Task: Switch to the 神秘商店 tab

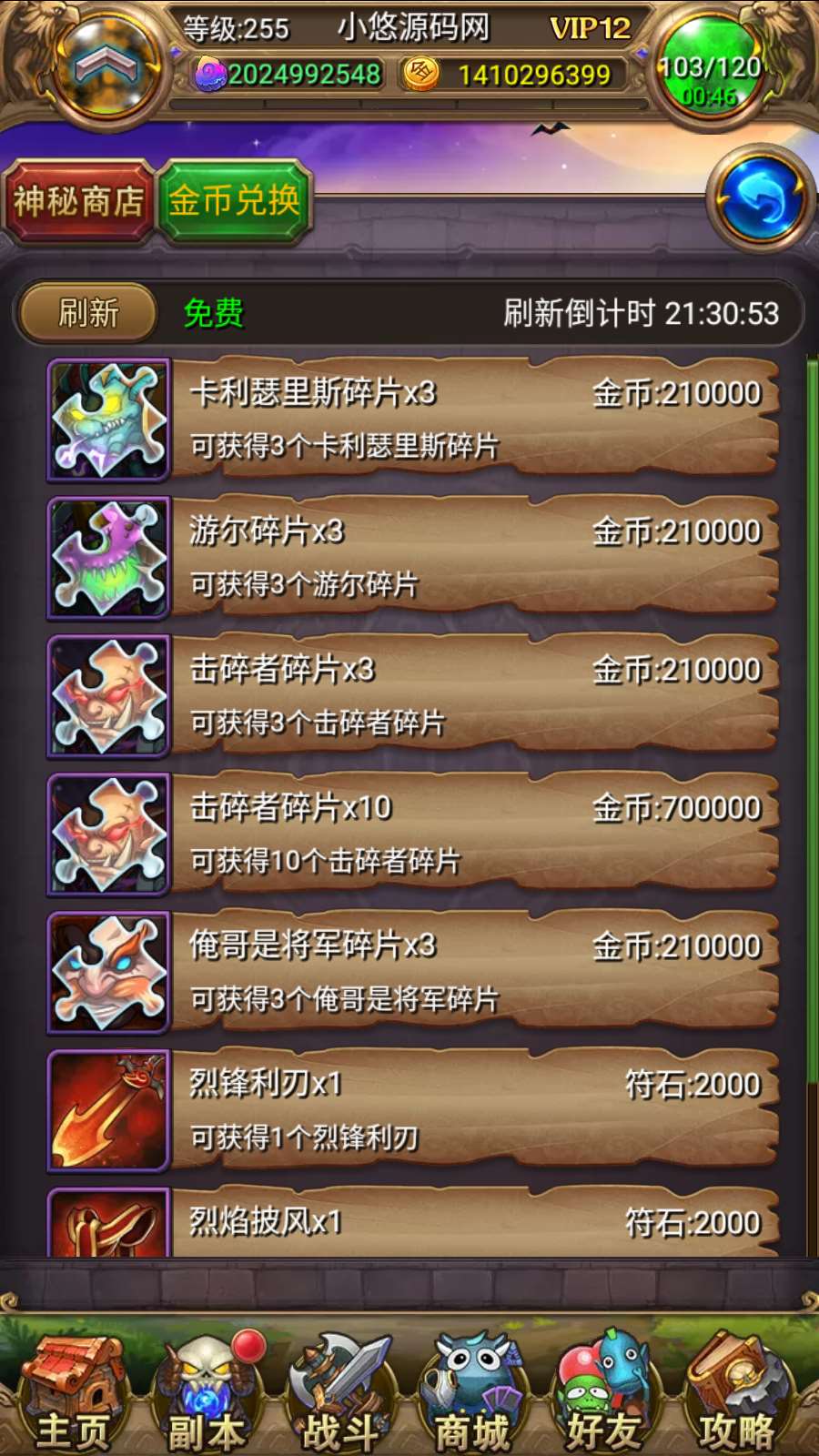Action: point(78,201)
